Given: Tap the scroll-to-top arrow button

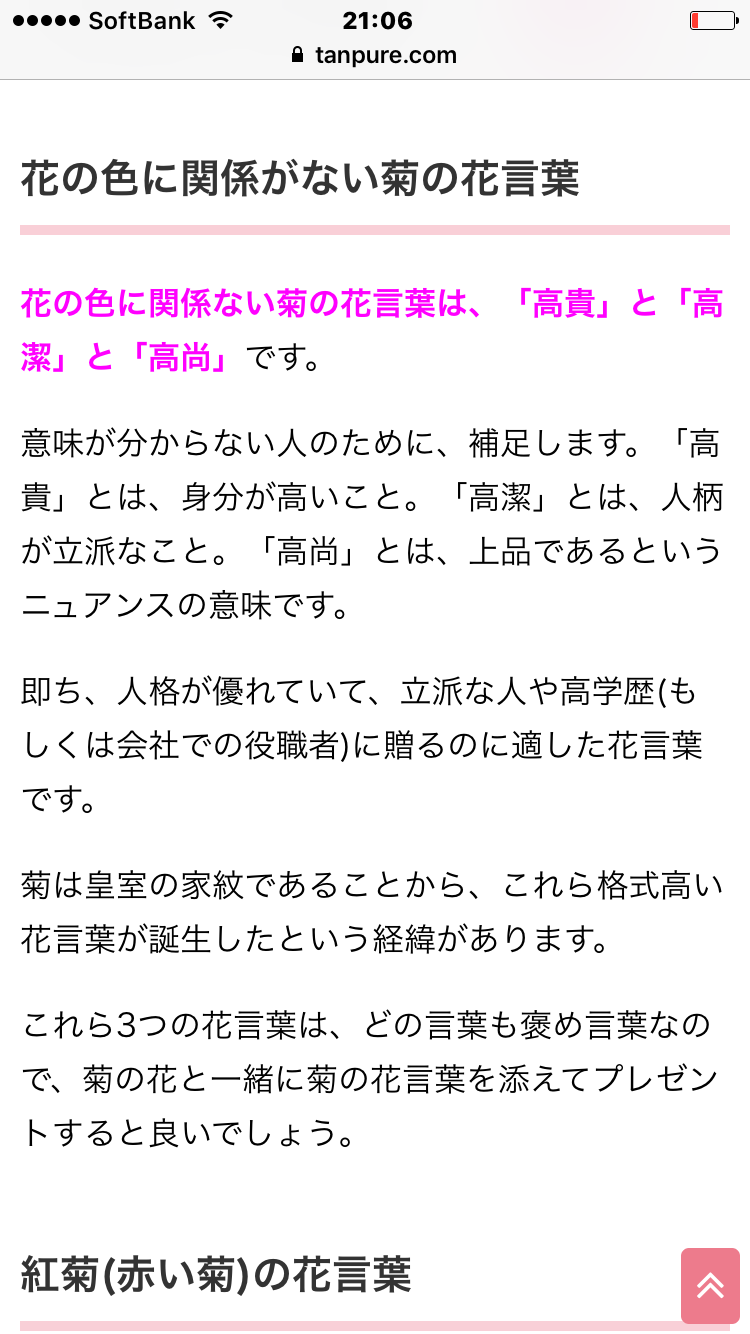Looking at the screenshot, I should [x=710, y=1285].
